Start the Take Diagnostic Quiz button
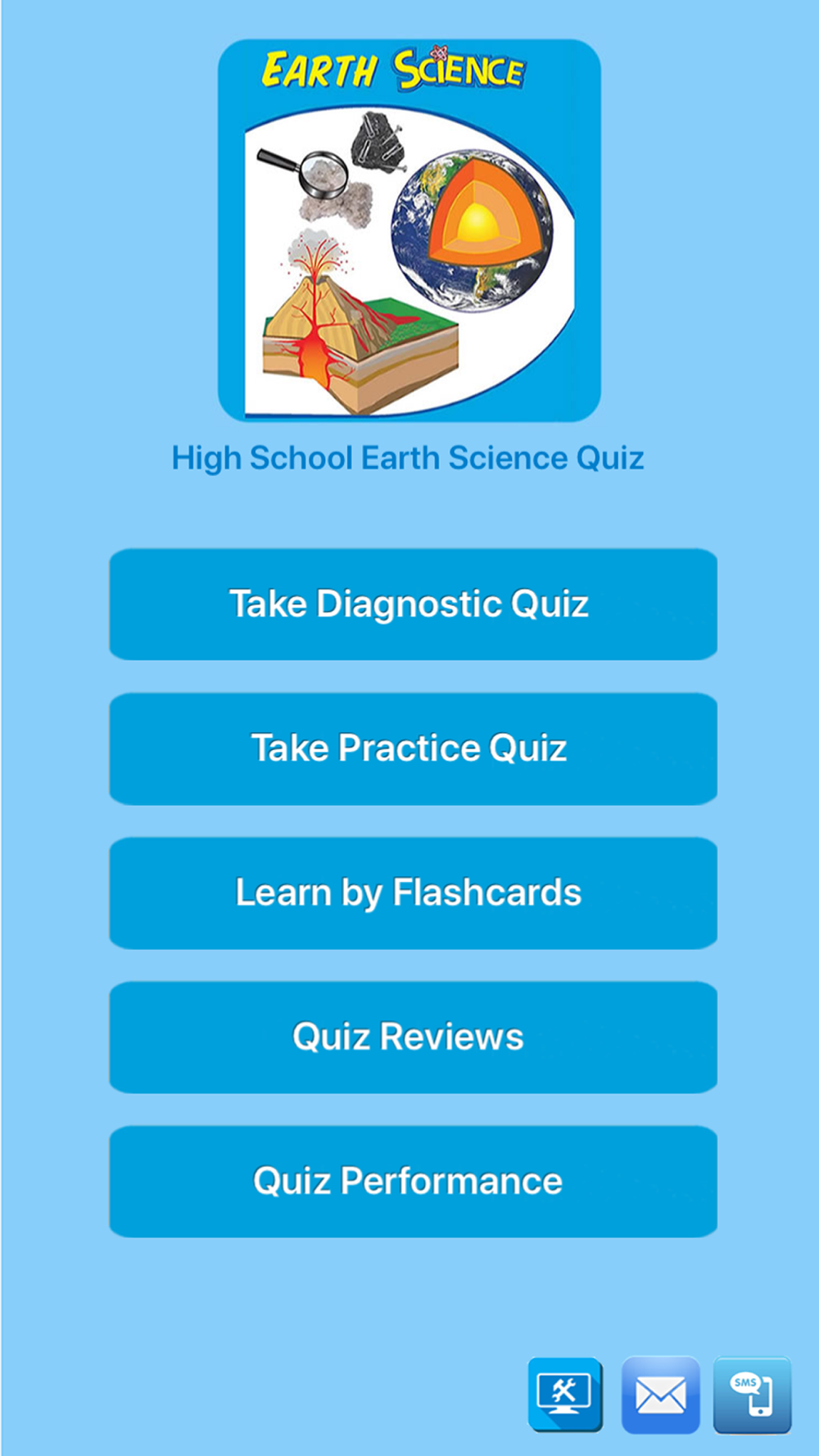The height and width of the screenshot is (1456, 819). [x=414, y=604]
